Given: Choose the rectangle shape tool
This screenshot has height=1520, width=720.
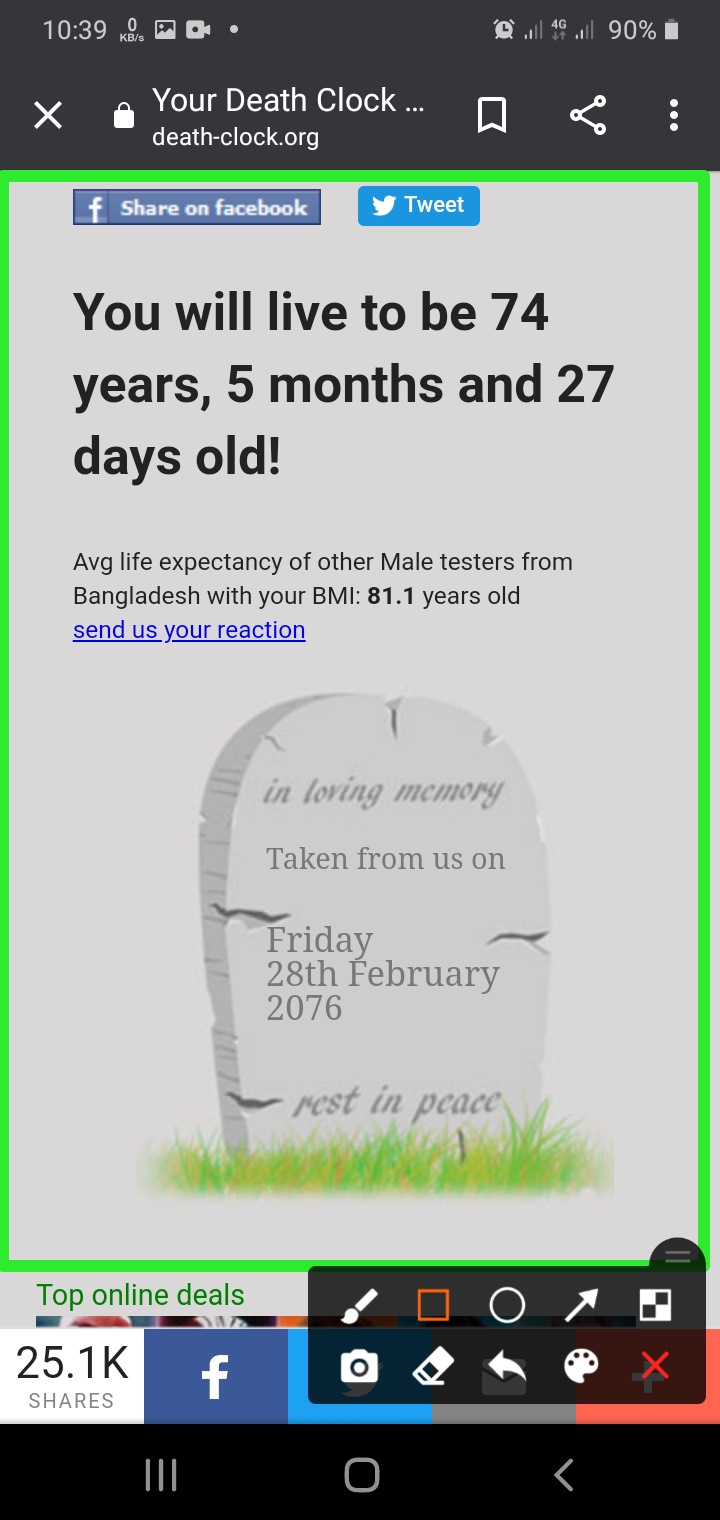Looking at the screenshot, I should [x=433, y=1305].
